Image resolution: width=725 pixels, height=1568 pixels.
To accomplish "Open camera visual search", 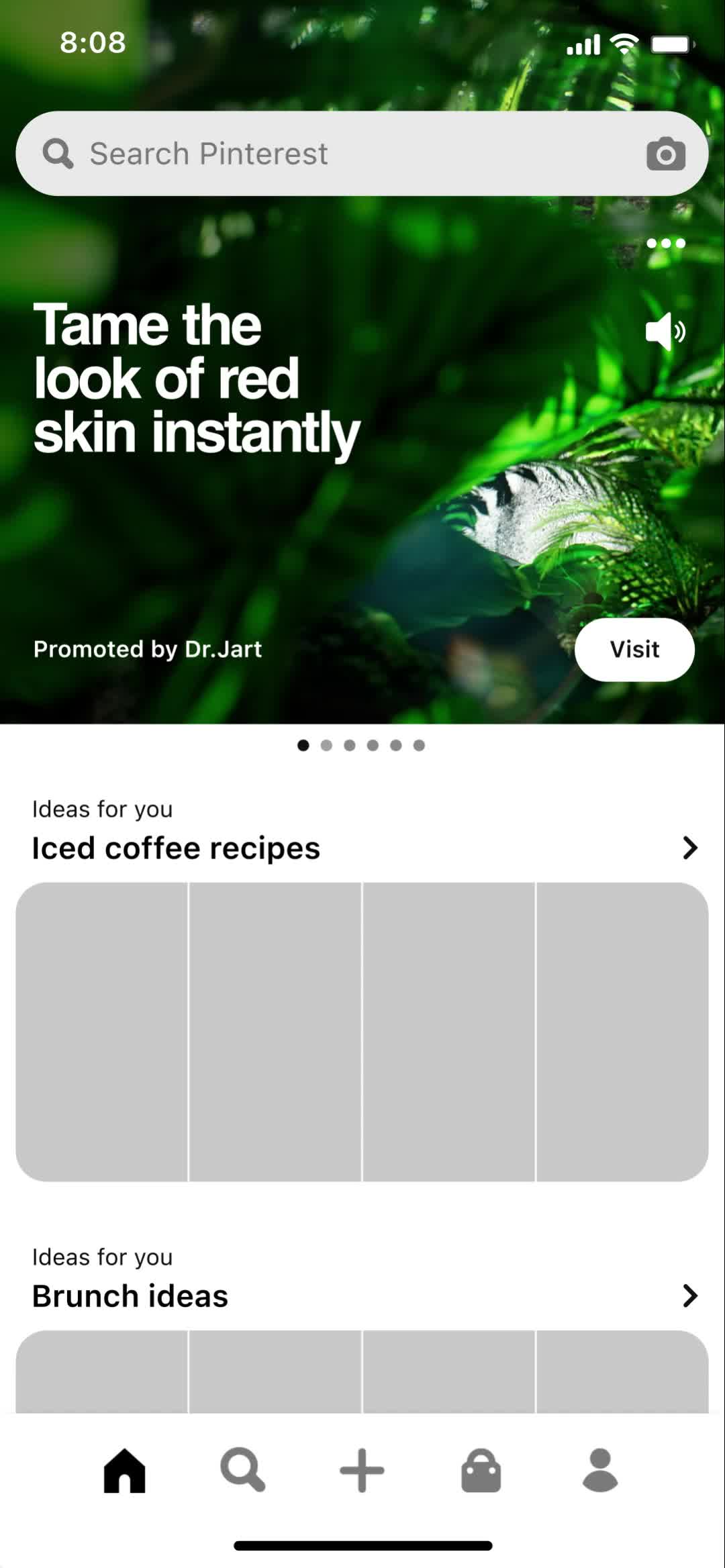I will click(x=665, y=154).
